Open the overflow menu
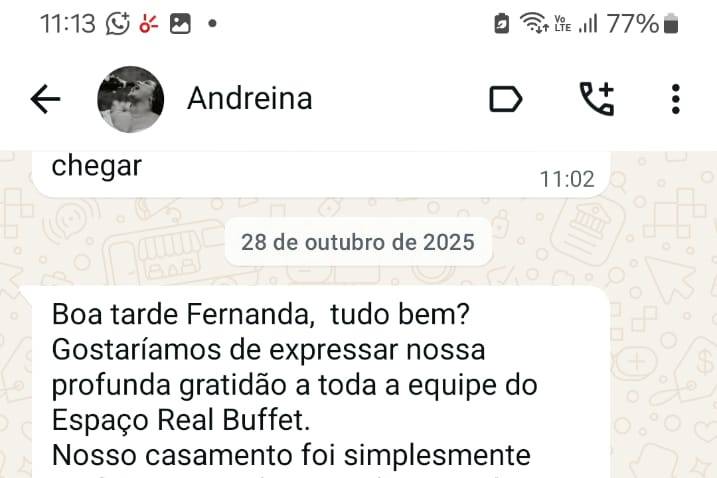717x478 pixels. tap(676, 99)
